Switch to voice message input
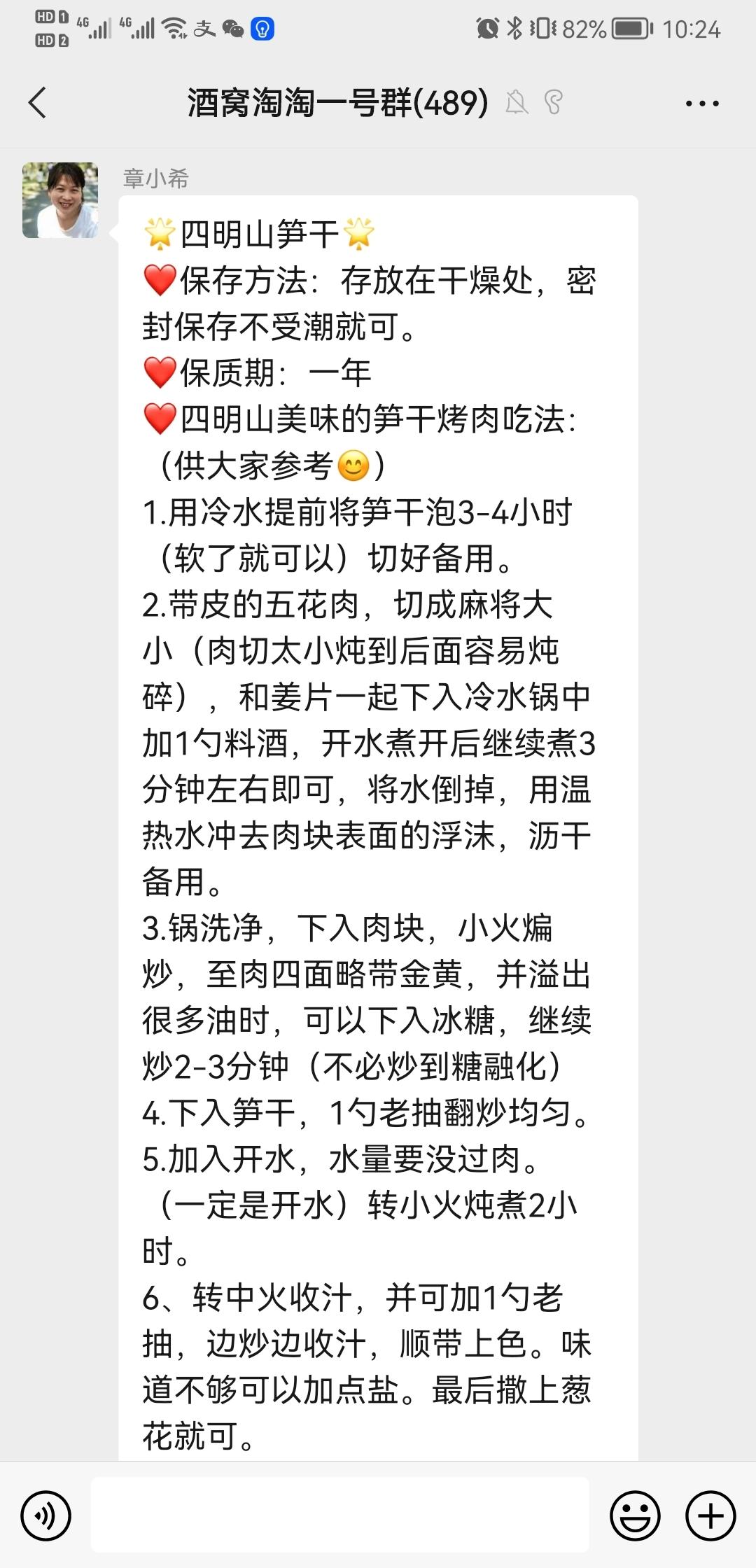Image resolution: width=756 pixels, height=1568 pixels. pos(46,1516)
